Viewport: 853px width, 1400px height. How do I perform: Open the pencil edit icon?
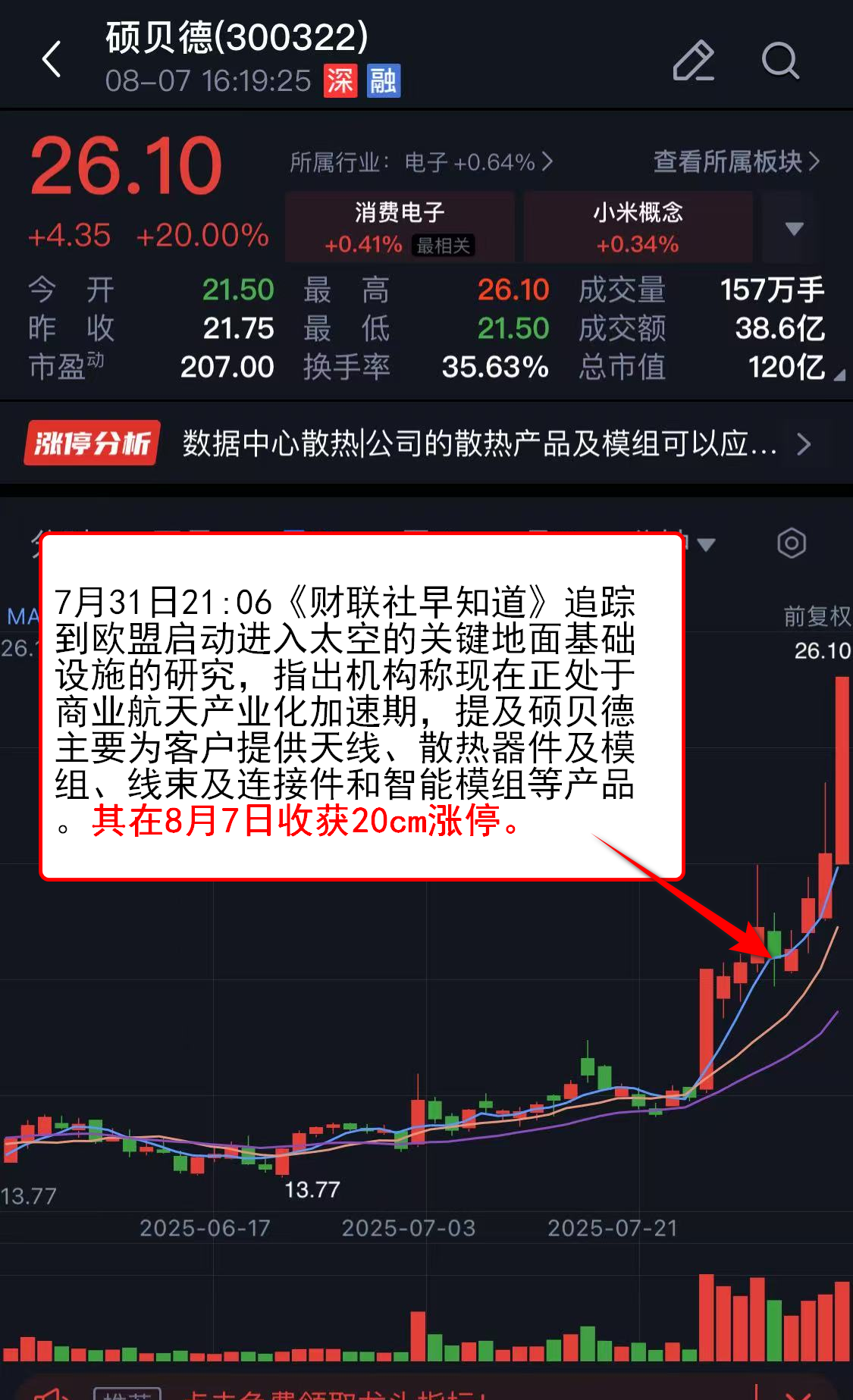click(693, 60)
